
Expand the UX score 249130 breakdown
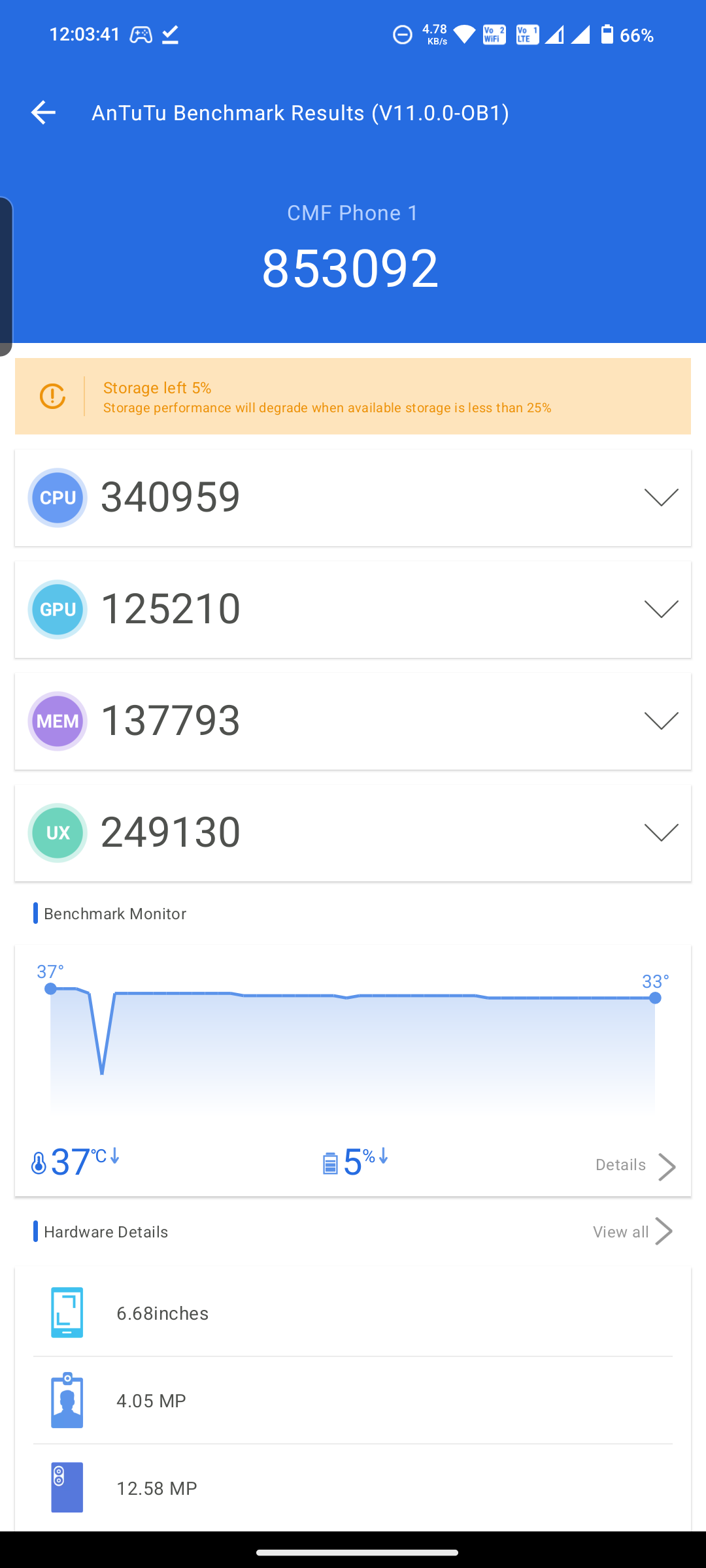point(661,832)
